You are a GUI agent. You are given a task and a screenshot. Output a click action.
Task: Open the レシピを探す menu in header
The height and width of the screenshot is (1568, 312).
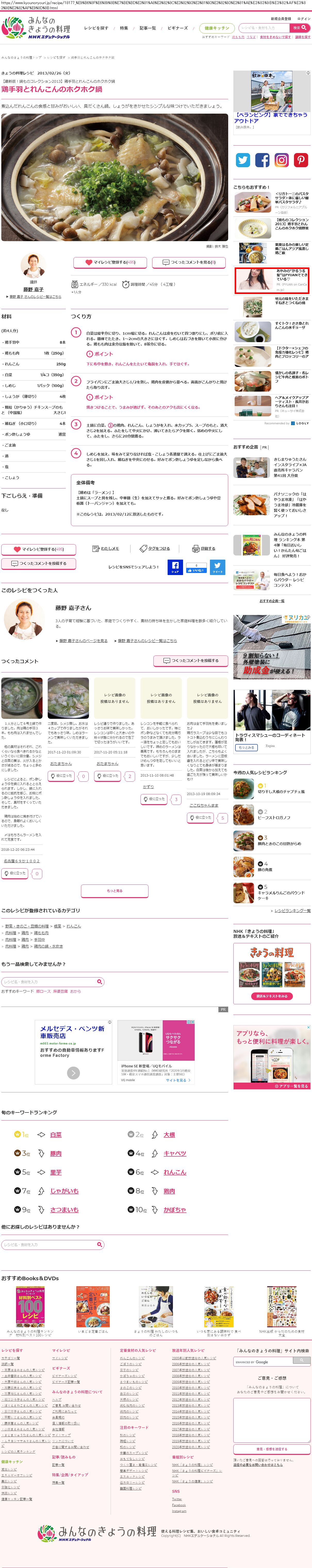click(96, 28)
